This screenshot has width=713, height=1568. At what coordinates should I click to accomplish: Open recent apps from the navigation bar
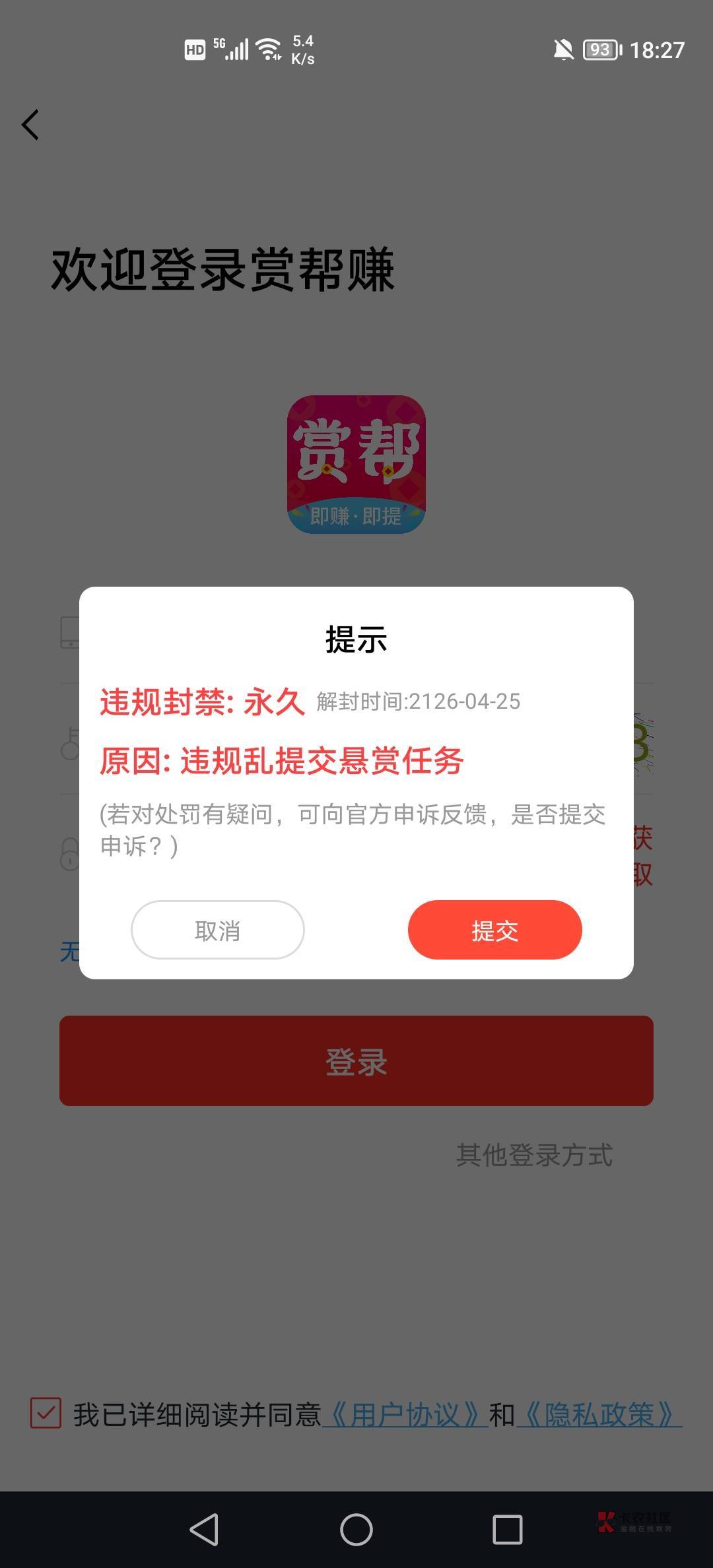point(507,1530)
